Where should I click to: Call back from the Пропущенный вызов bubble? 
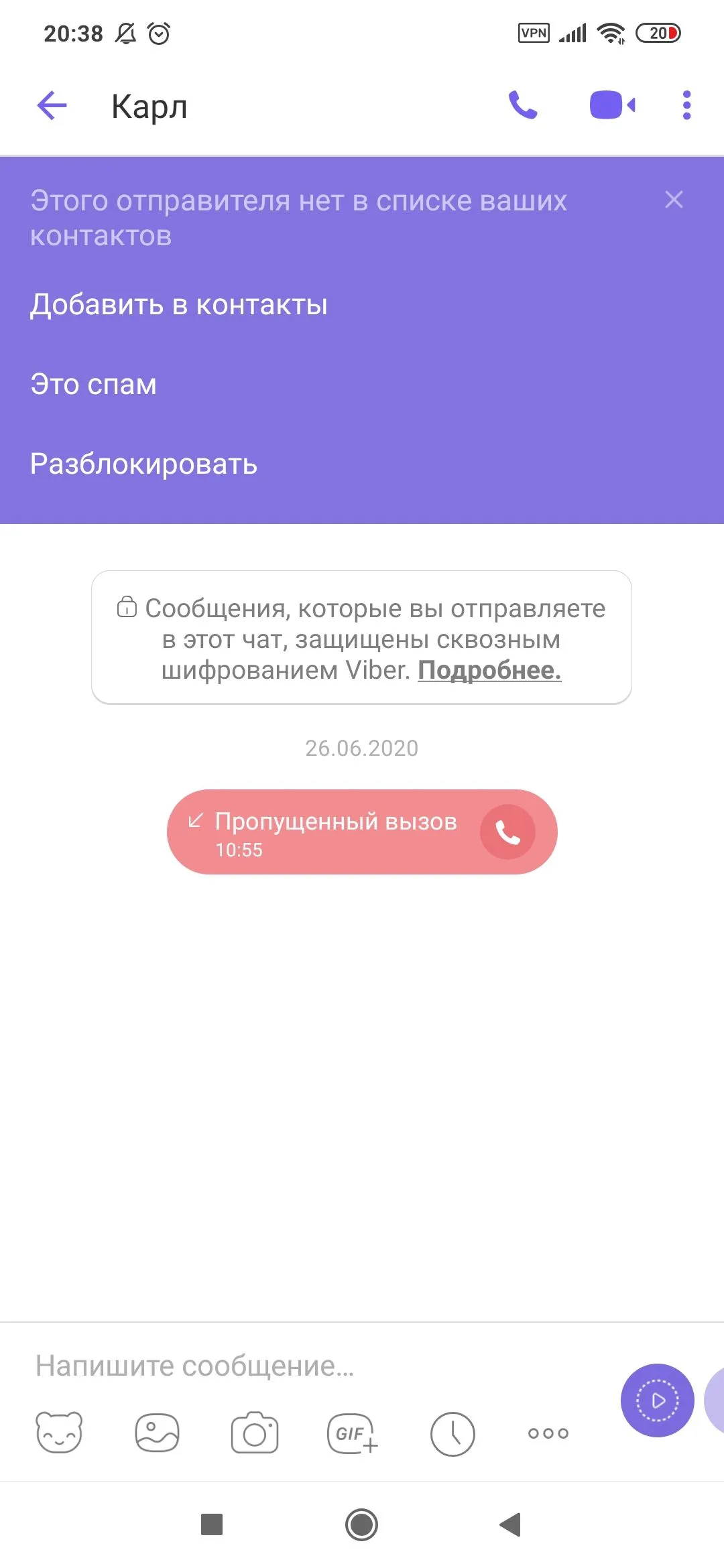[507, 832]
